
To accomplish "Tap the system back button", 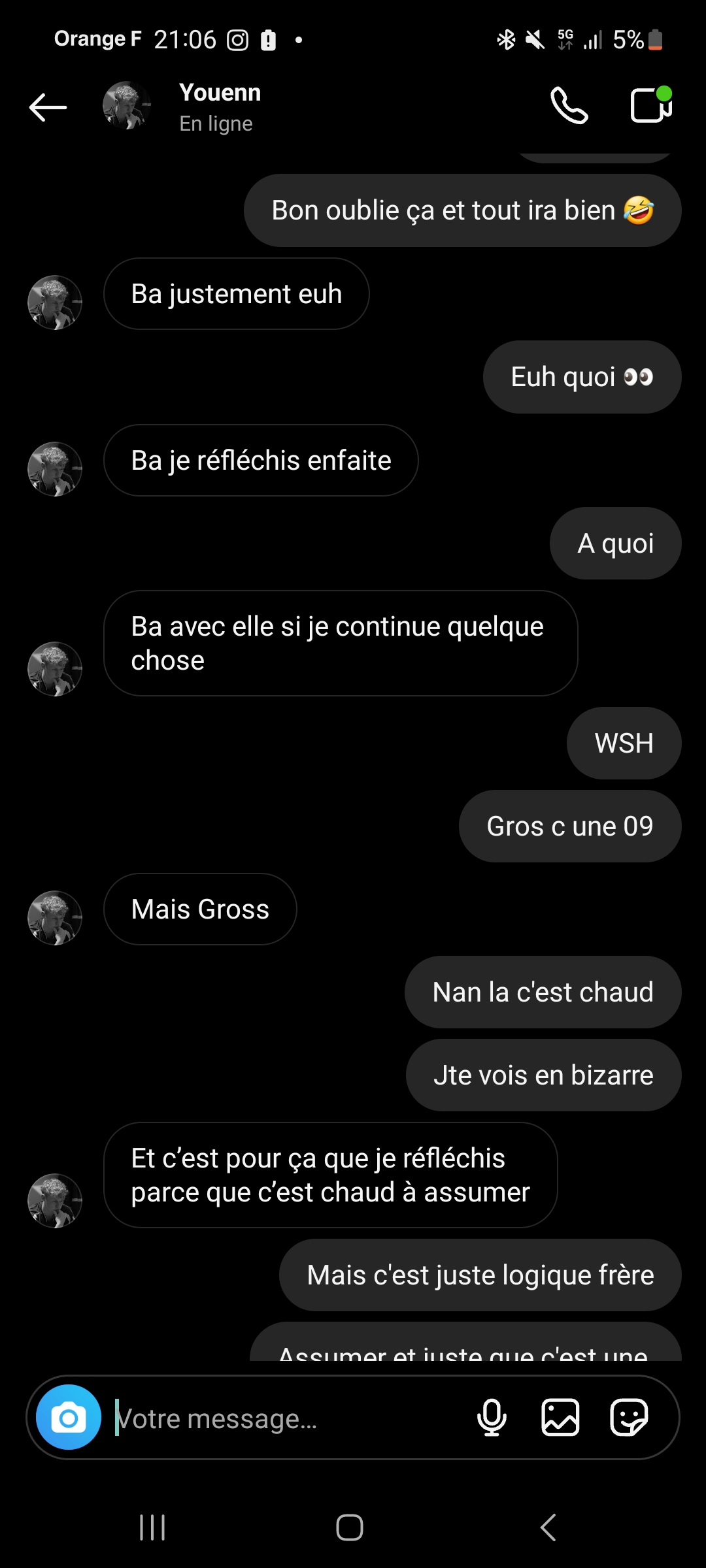I will tap(548, 1527).
